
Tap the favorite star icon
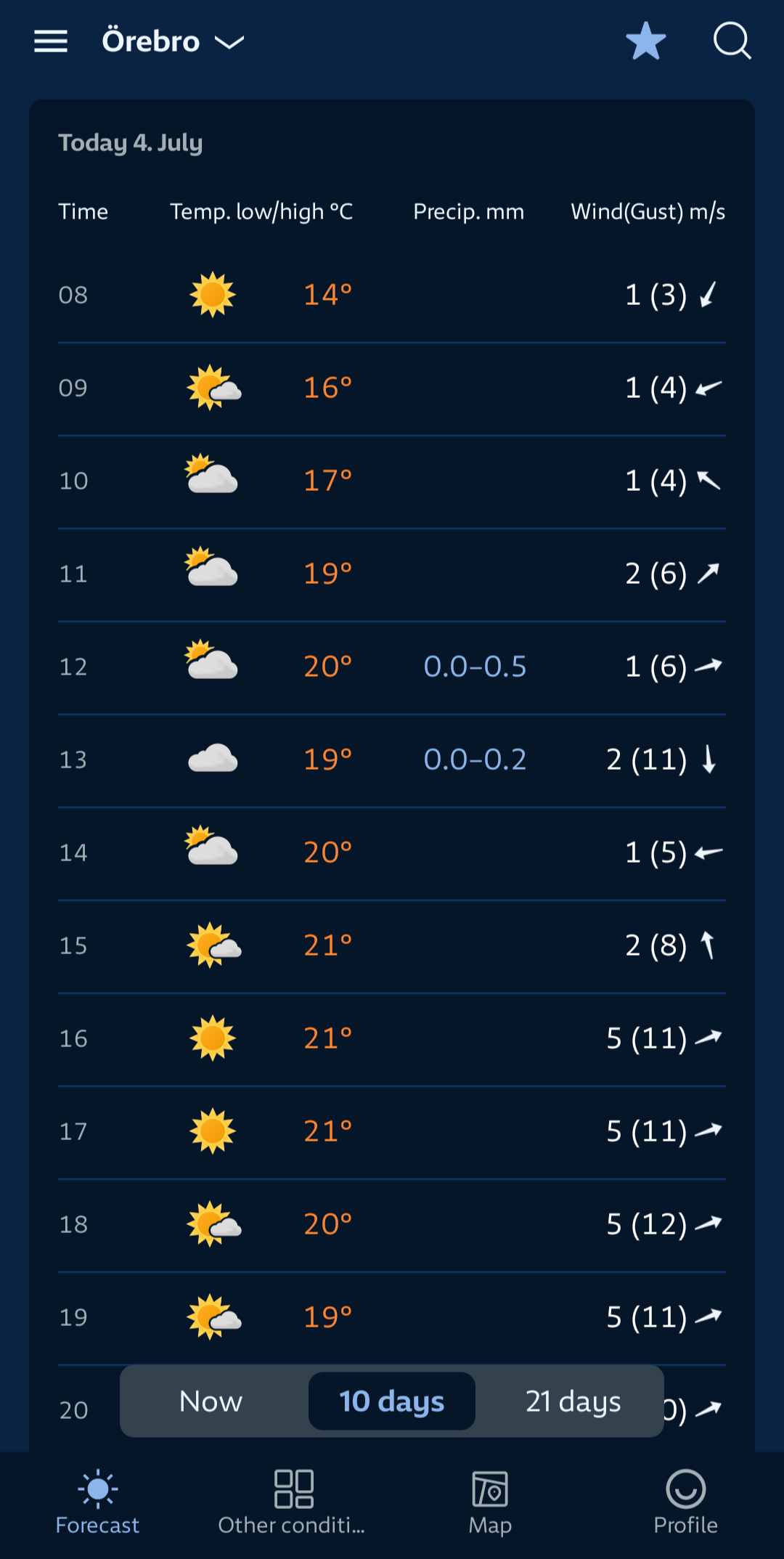[x=645, y=41]
